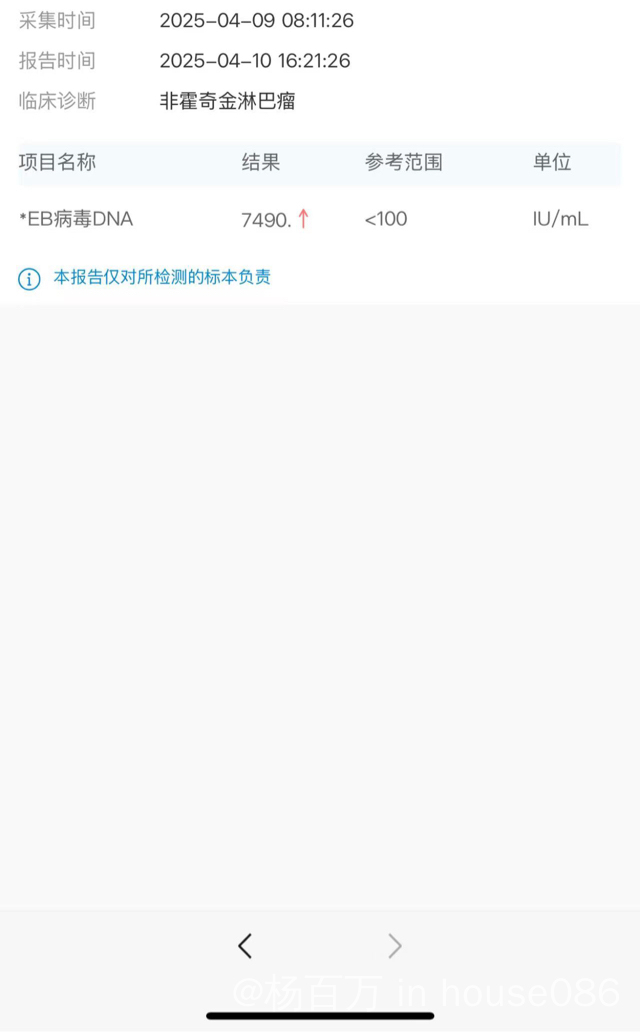Tap the forward arrow at bottom
Screen dimensions: 640x1032
394,946
